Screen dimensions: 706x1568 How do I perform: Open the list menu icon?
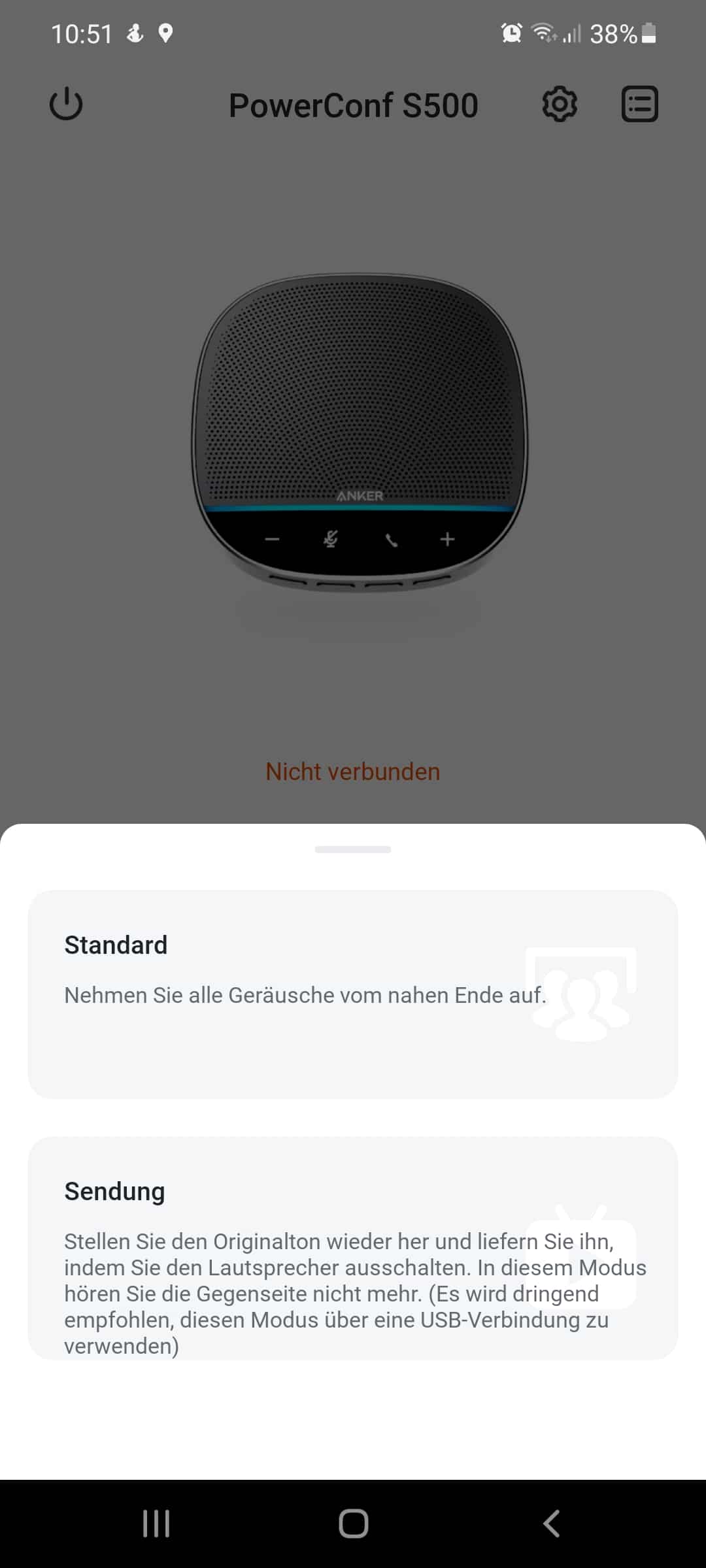coord(639,105)
